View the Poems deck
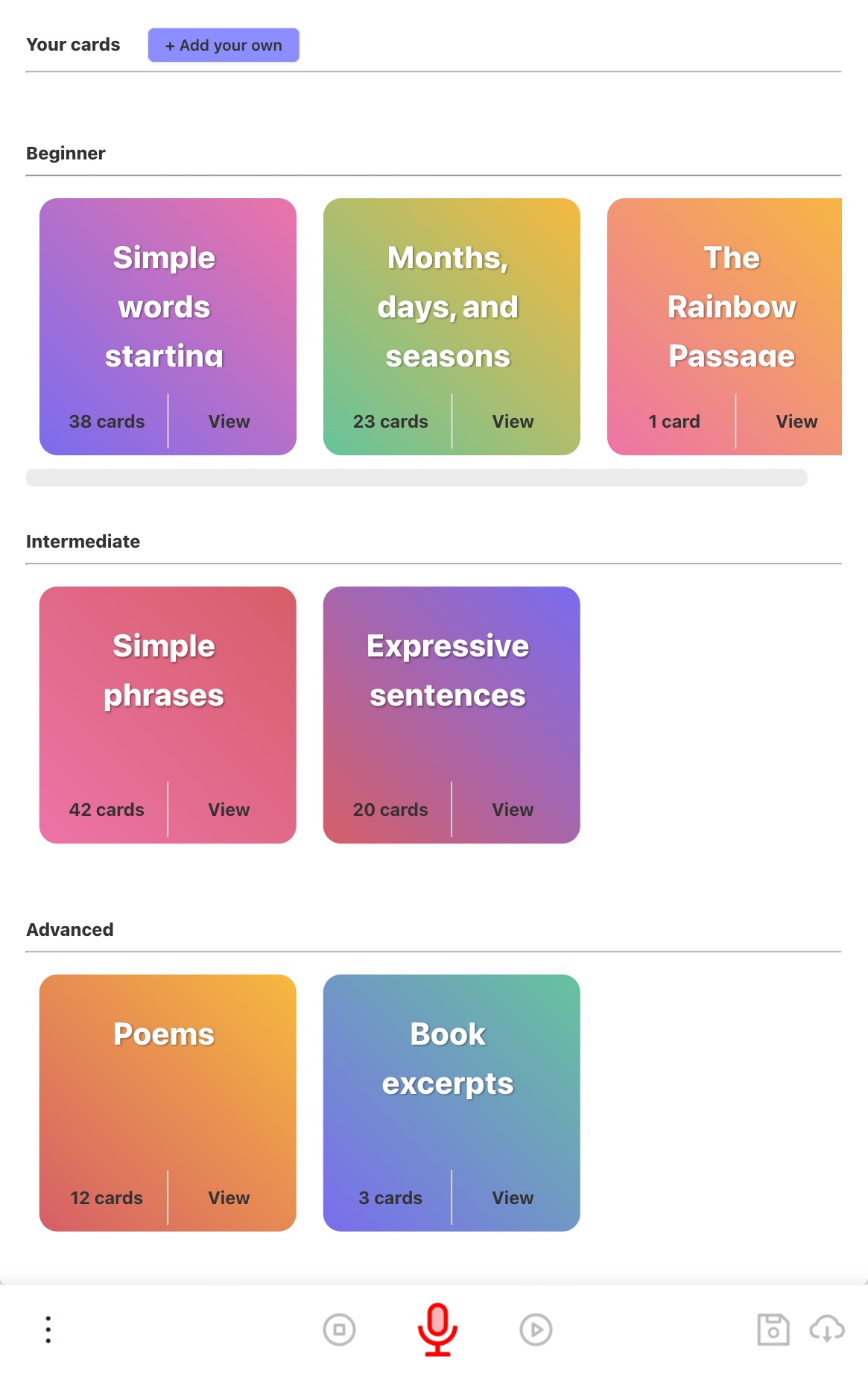 229,1198
